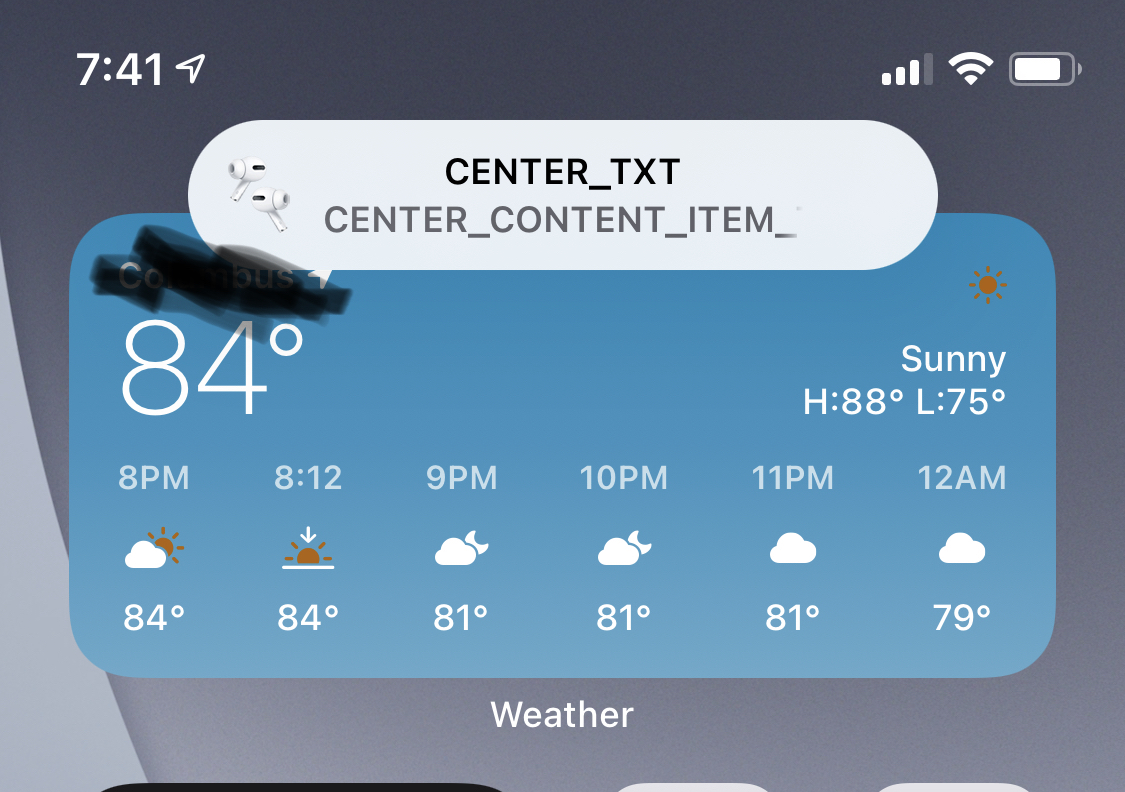The width and height of the screenshot is (1125, 792).
Task: Tap the AirPods CENTER_TXT notification banner
Action: pos(562,195)
